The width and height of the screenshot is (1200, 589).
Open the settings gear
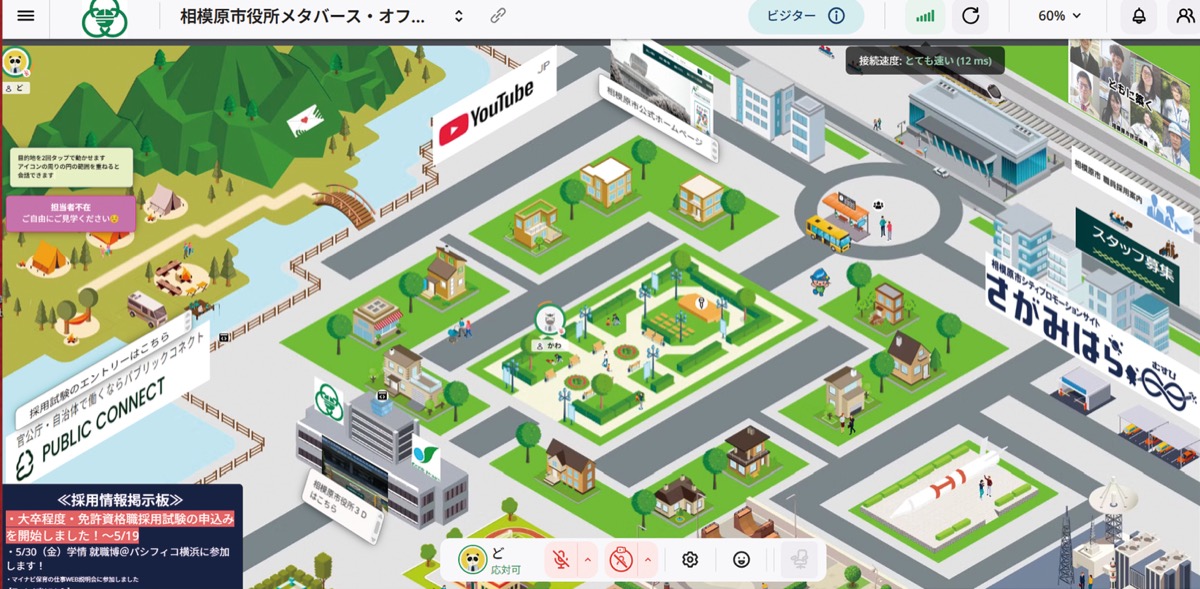click(x=690, y=560)
